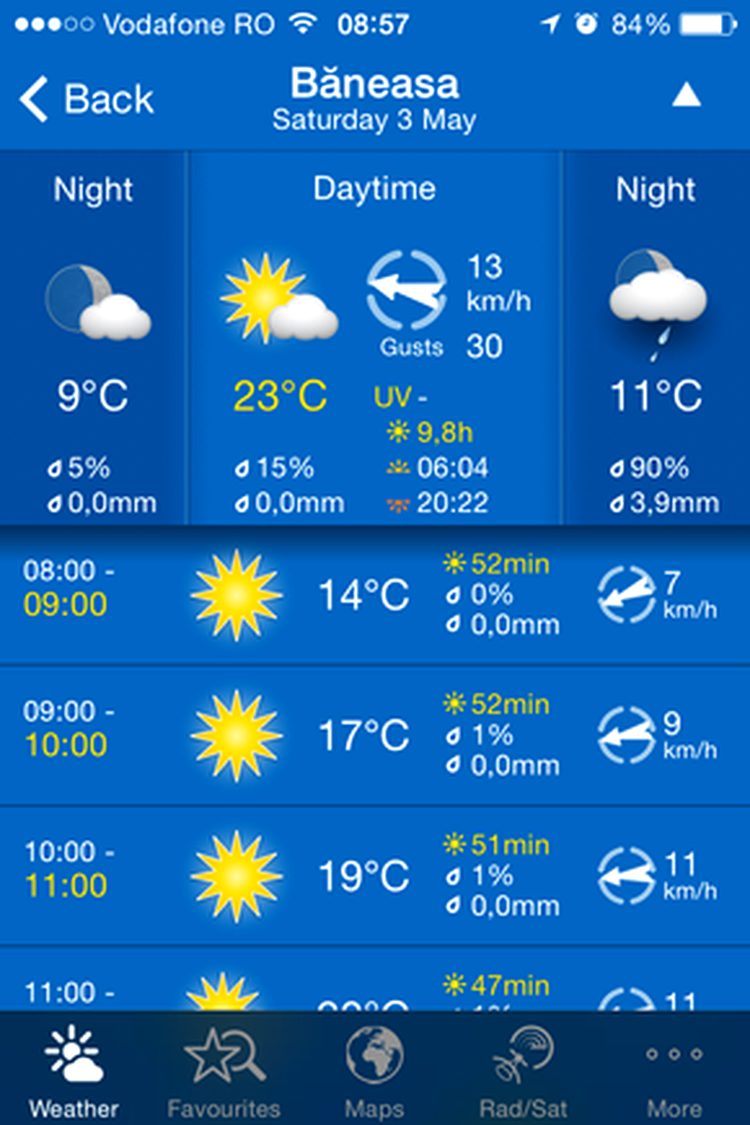This screenshot has height=1125, width=750.
Task: Select the Night panel showing 11°C
Action: pos(656,340)
